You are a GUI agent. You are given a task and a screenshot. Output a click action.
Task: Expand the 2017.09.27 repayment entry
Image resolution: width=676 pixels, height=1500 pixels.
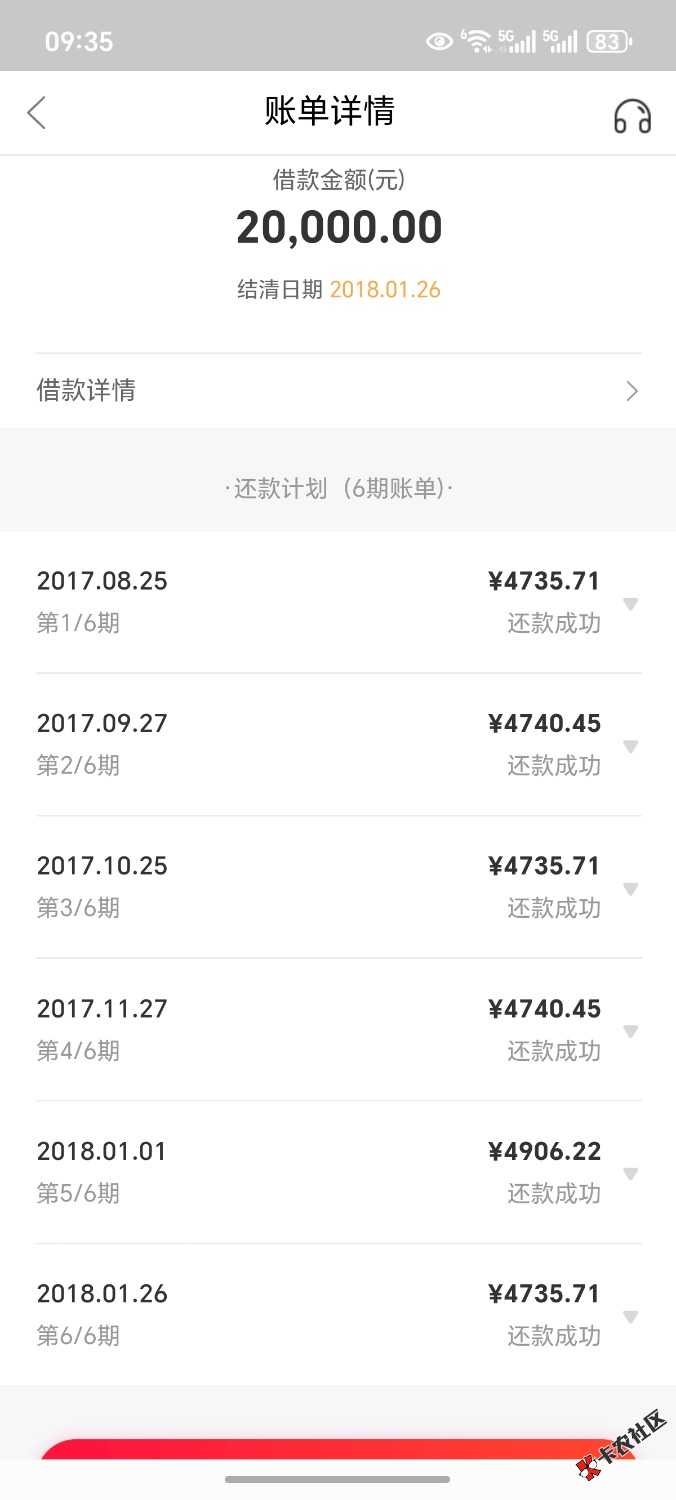coord(630,746)
